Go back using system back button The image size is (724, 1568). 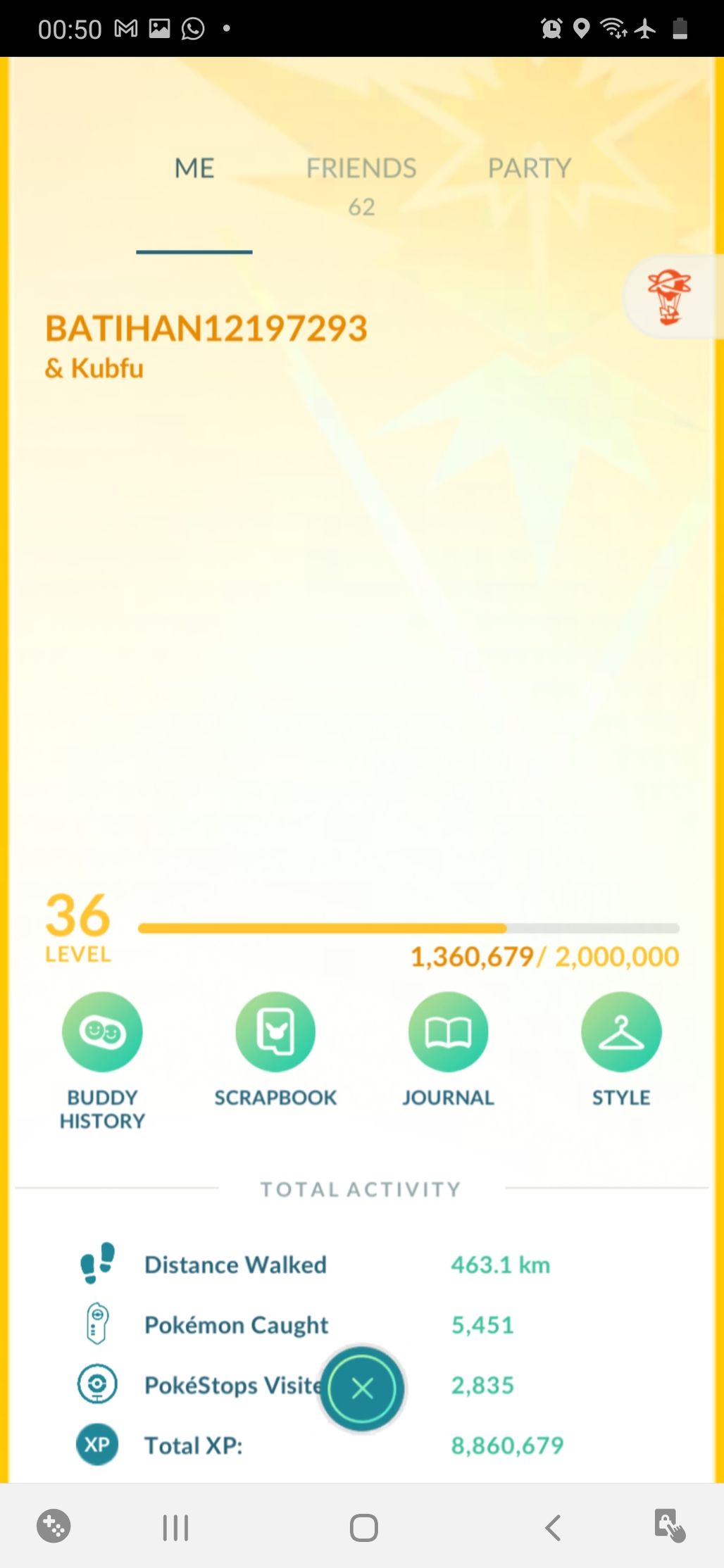click(553, 1527)
